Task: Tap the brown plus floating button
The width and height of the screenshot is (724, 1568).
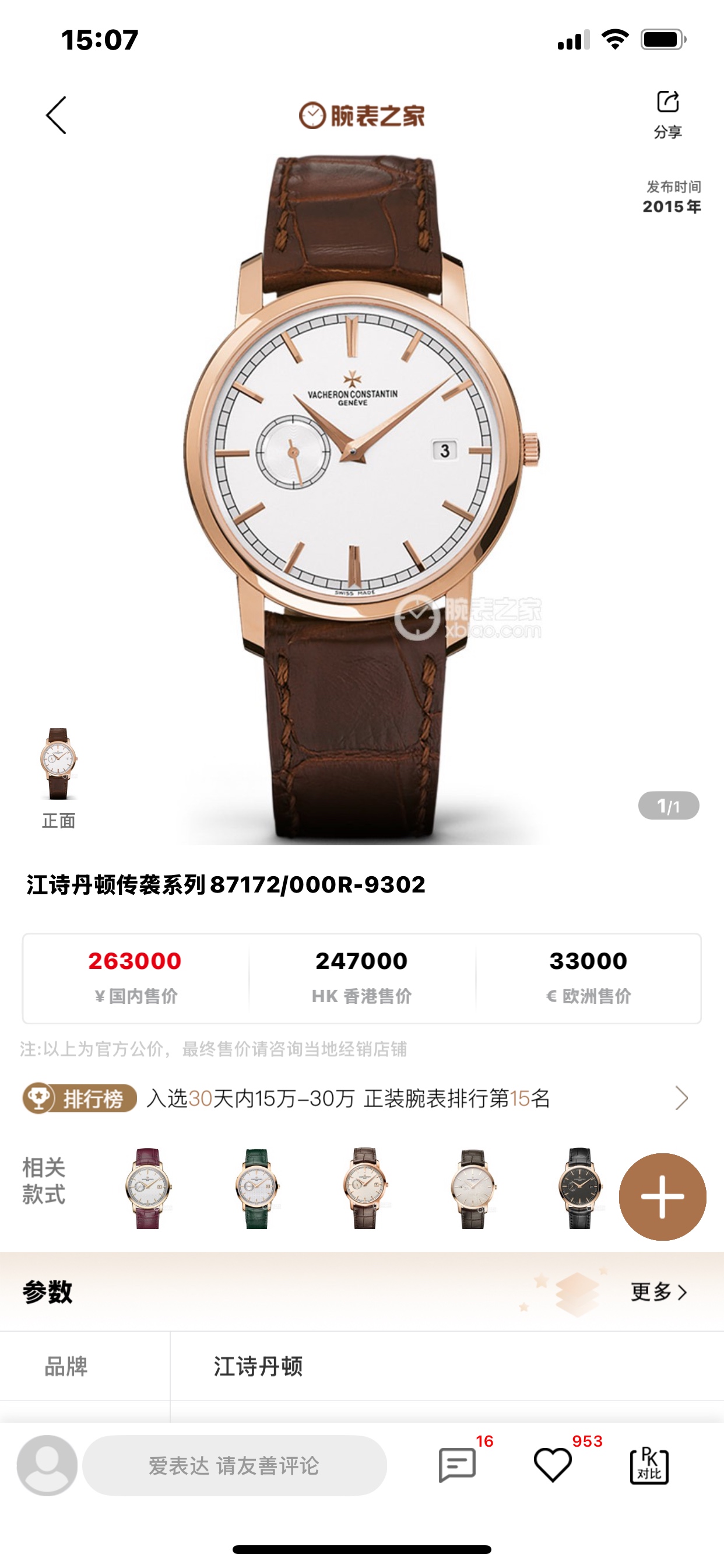Action: pyautogui.click(x=662, y=1196)
